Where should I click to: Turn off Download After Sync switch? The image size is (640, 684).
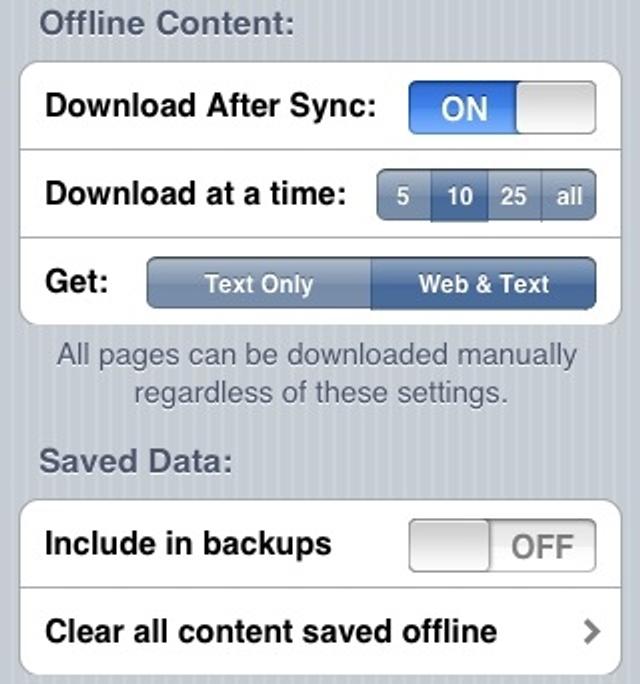coord(501,108)
